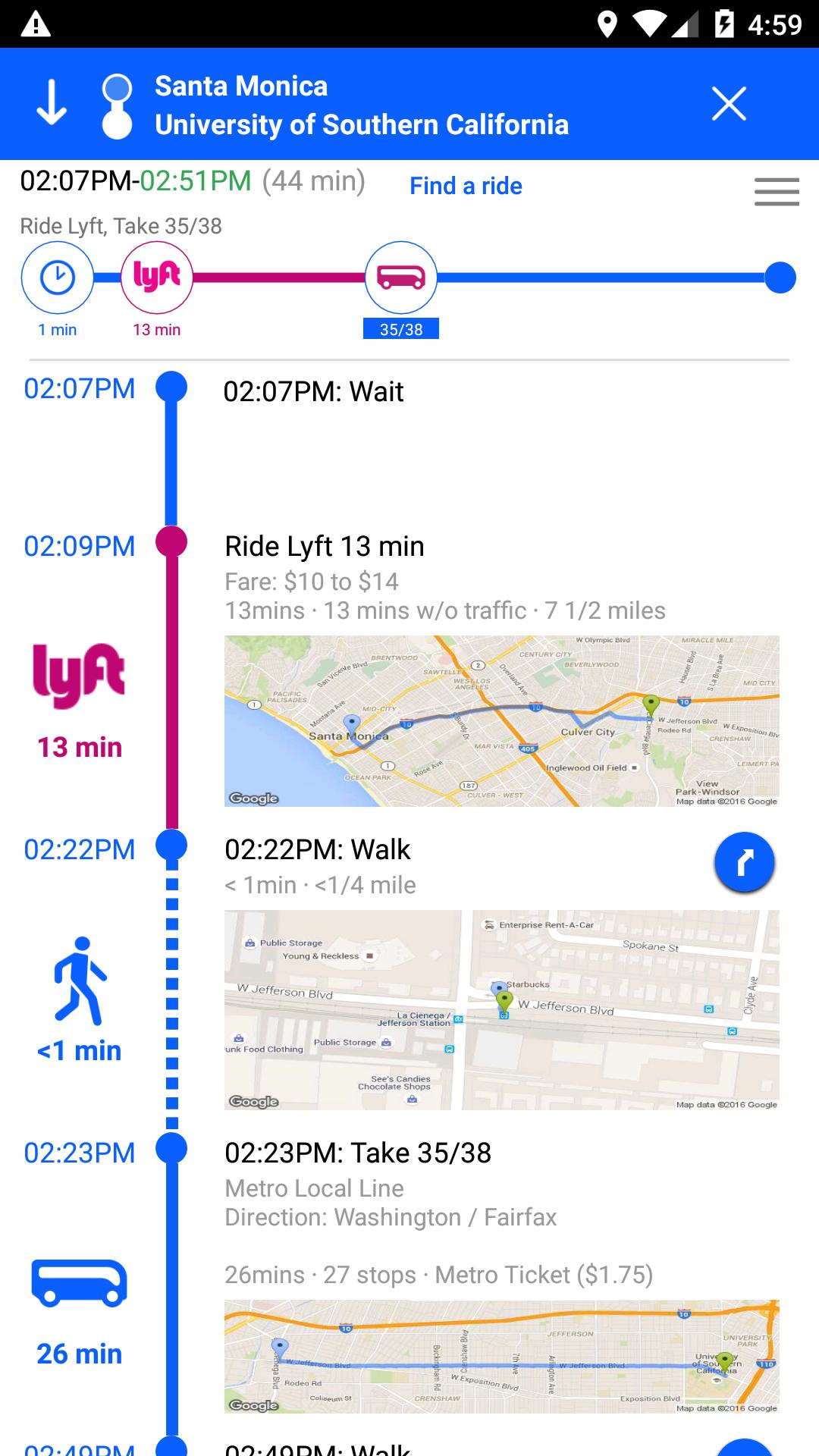Reverse origin and destination with arrow icon
This screenshot has height=1456, width=819.
click(52, 104)
